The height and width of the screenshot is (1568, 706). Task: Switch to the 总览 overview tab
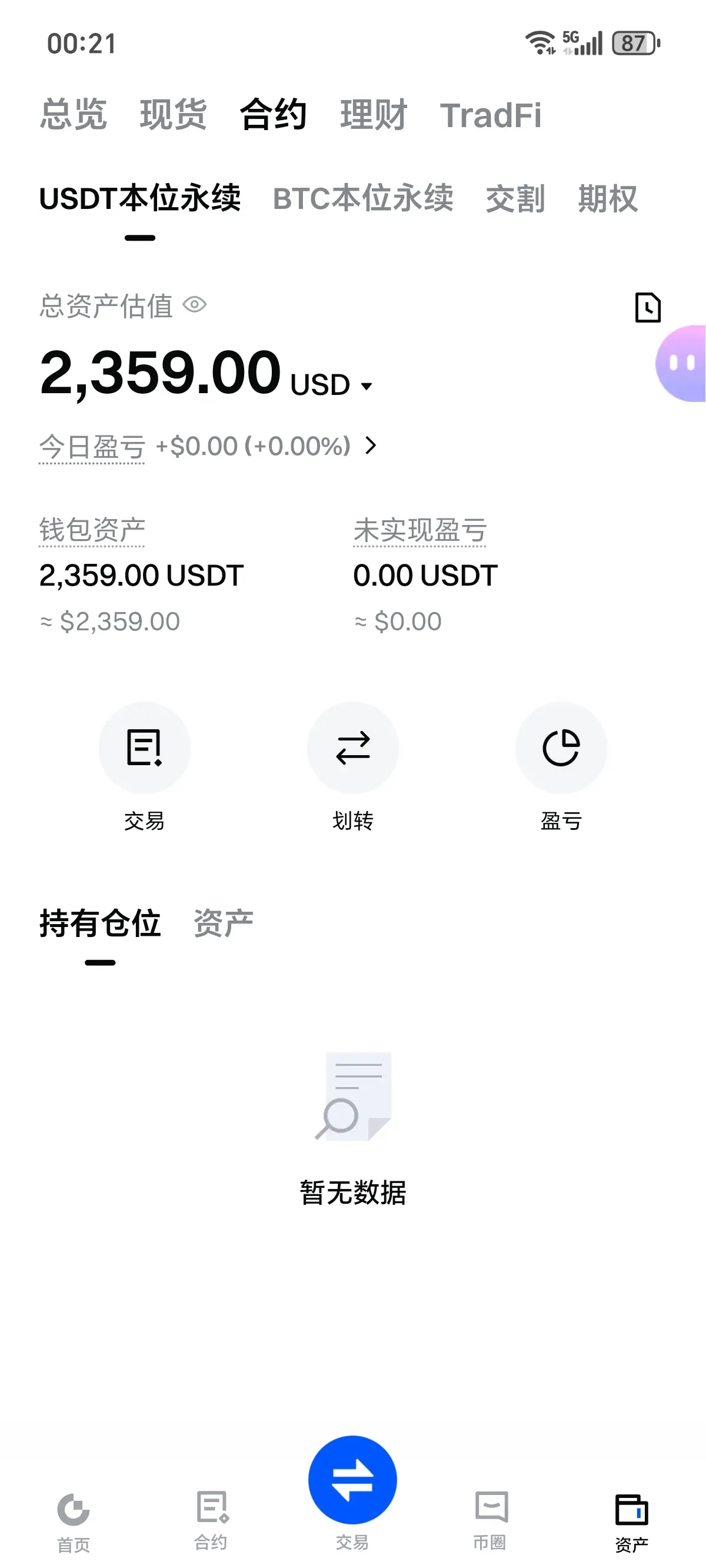click(74, 114)
